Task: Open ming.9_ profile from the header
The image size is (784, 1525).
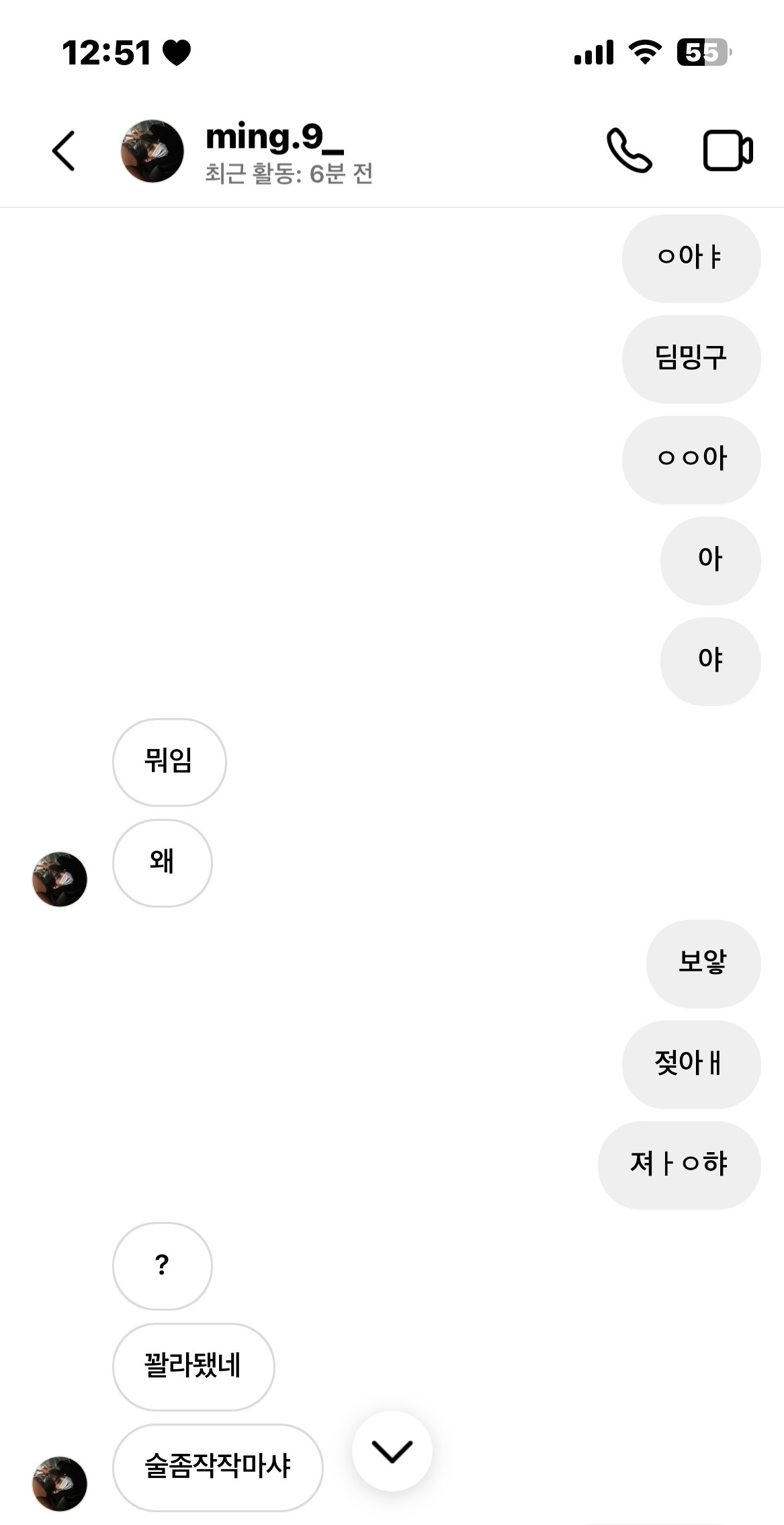Action: [153, 151]
